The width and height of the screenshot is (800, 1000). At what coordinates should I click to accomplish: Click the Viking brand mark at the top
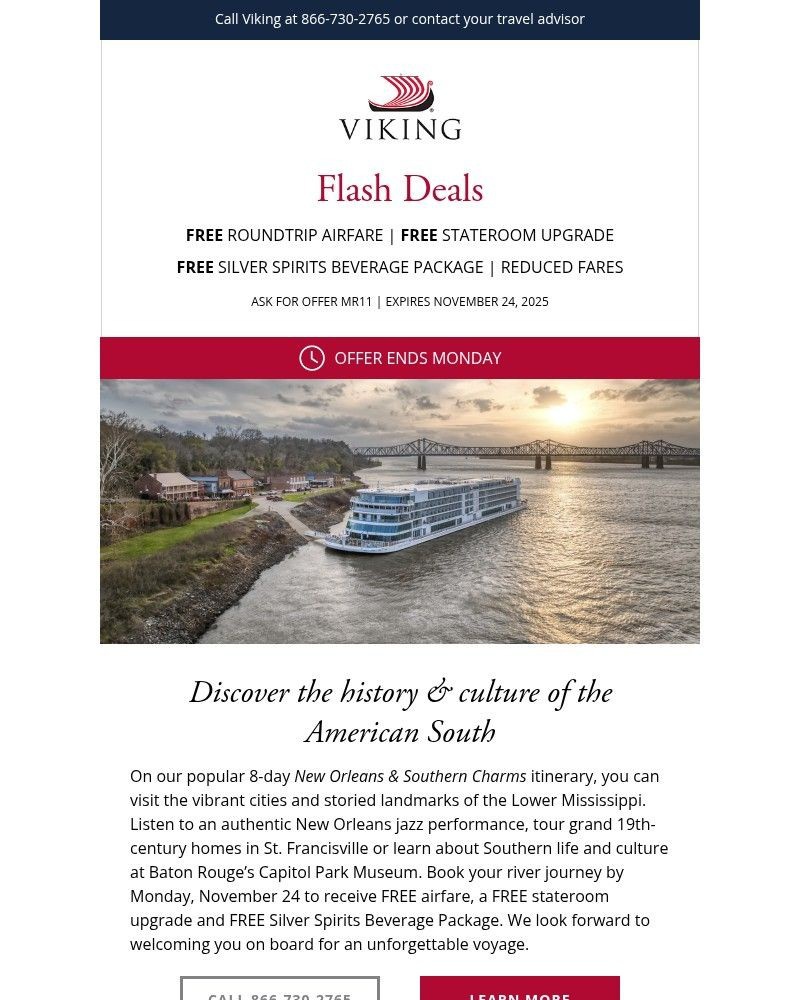tap(400, 105)
